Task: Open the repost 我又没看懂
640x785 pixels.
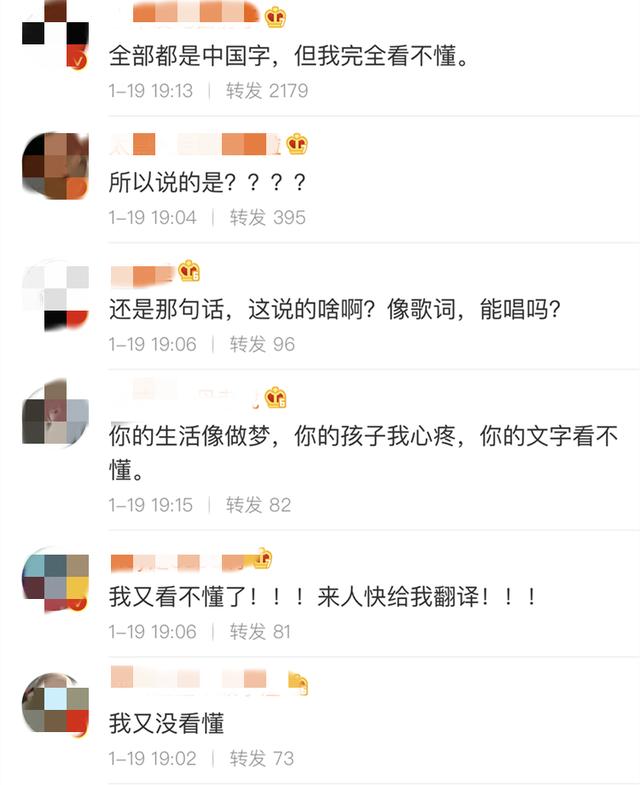Action: pos(166,723)
